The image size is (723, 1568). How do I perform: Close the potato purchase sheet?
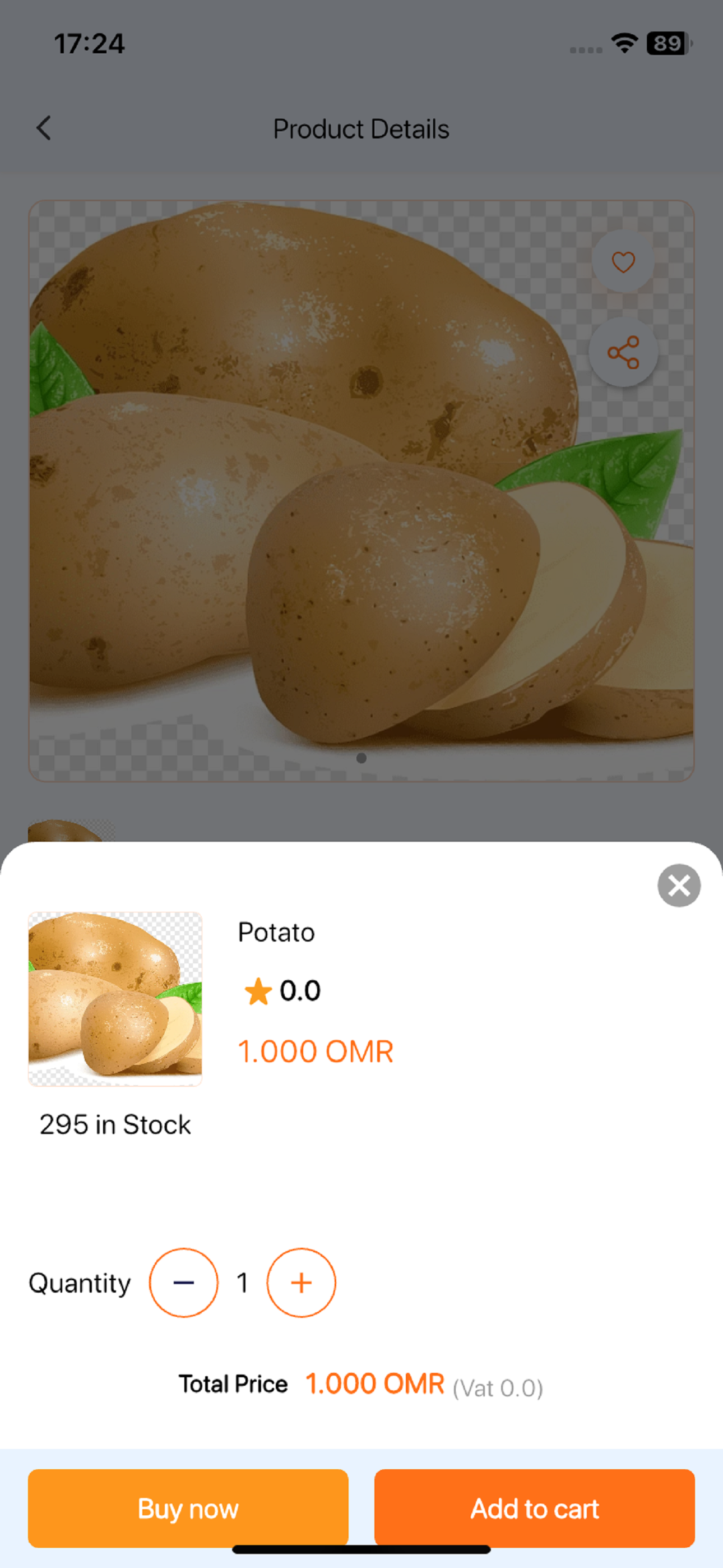679,885
